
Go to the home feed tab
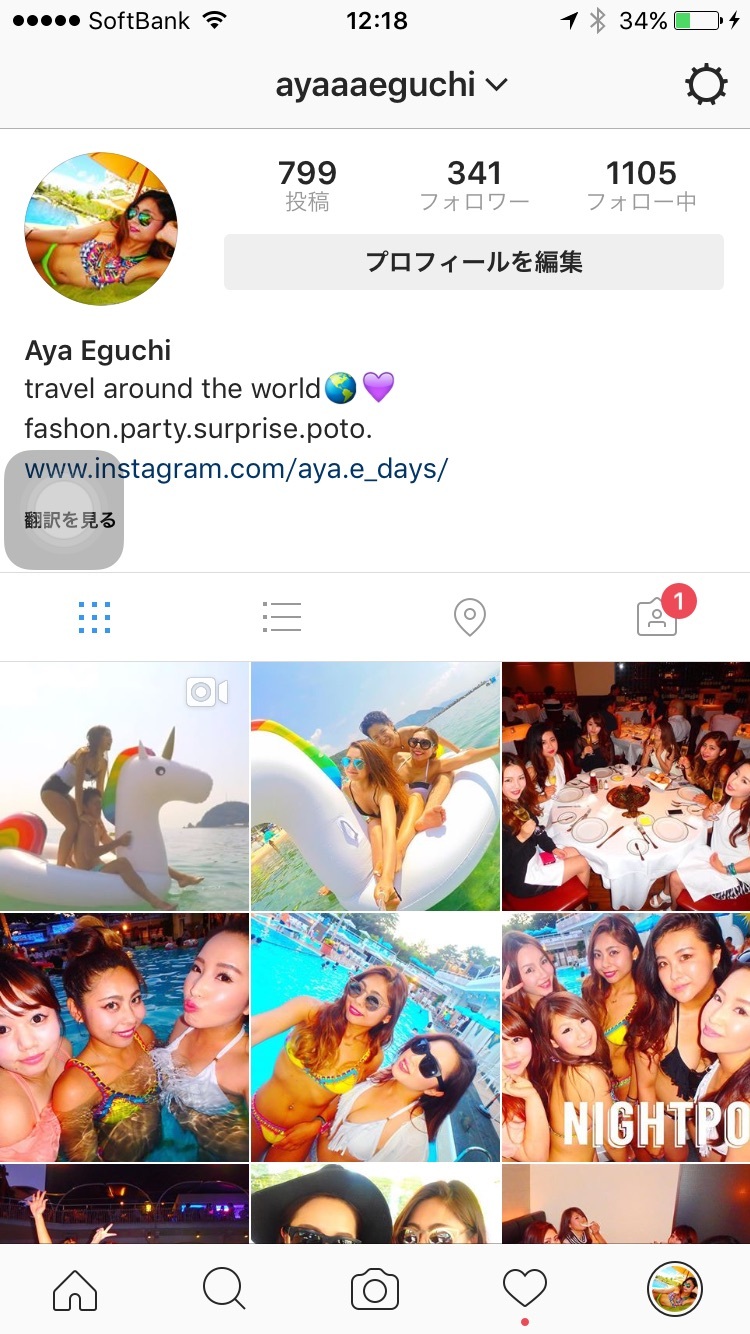[75, 1290]
